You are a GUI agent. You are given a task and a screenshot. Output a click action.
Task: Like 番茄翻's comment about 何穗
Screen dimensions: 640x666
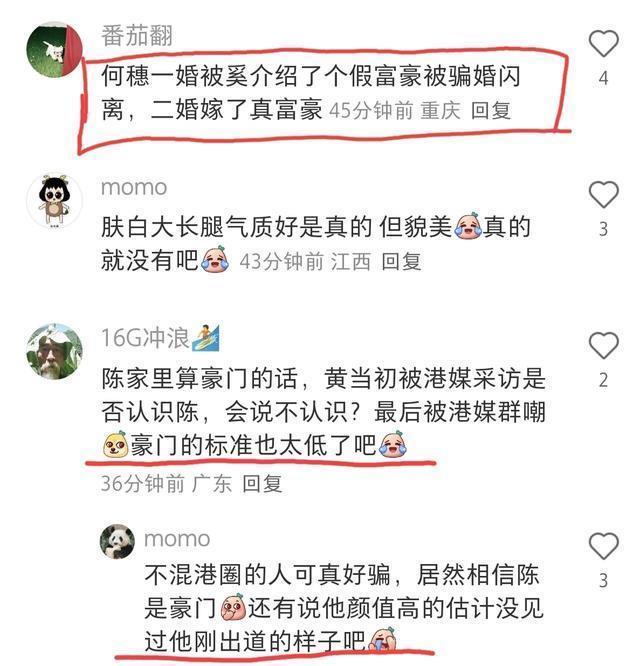[x=603, y=43]
